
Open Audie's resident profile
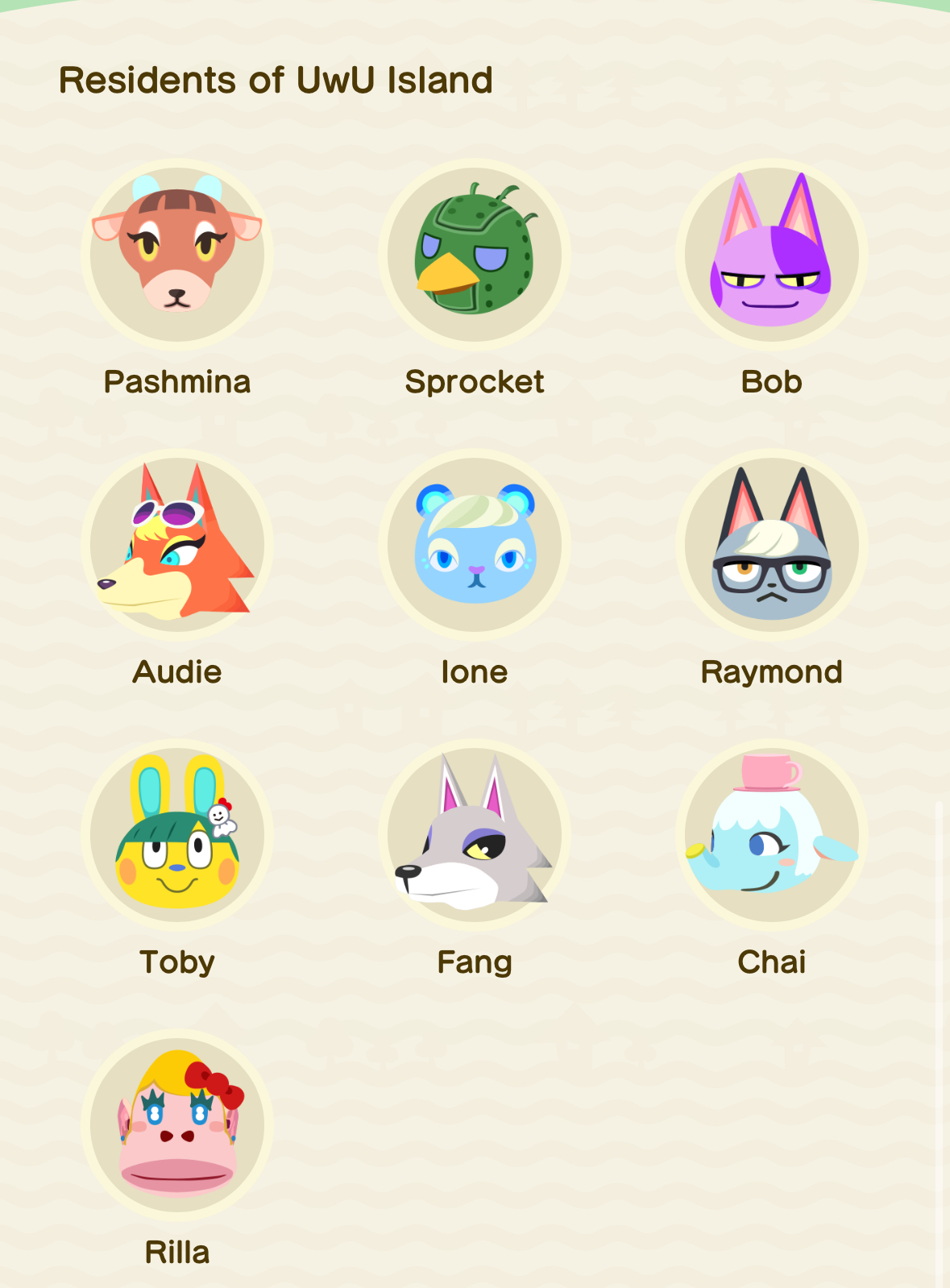177,545
